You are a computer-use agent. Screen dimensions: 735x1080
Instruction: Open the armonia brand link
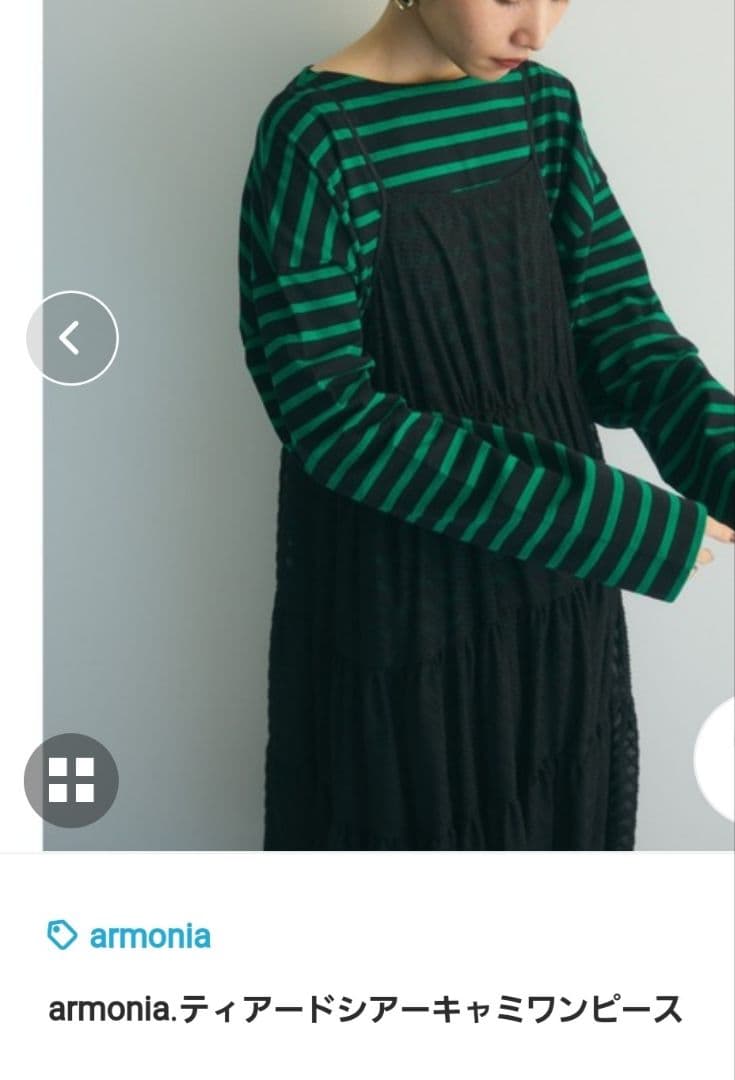(149, 936)
